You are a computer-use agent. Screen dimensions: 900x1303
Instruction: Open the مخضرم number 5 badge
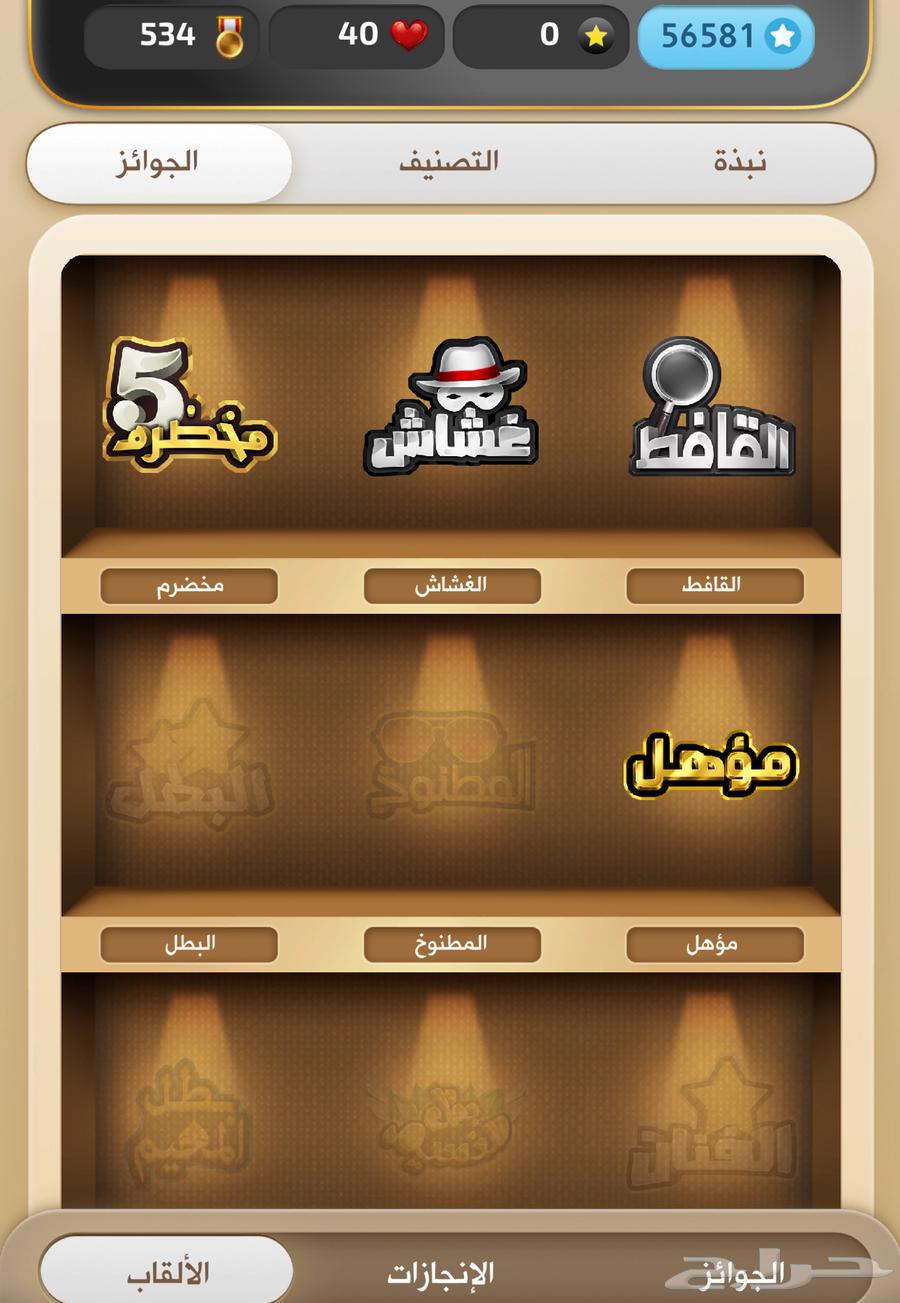coord(189,406)
